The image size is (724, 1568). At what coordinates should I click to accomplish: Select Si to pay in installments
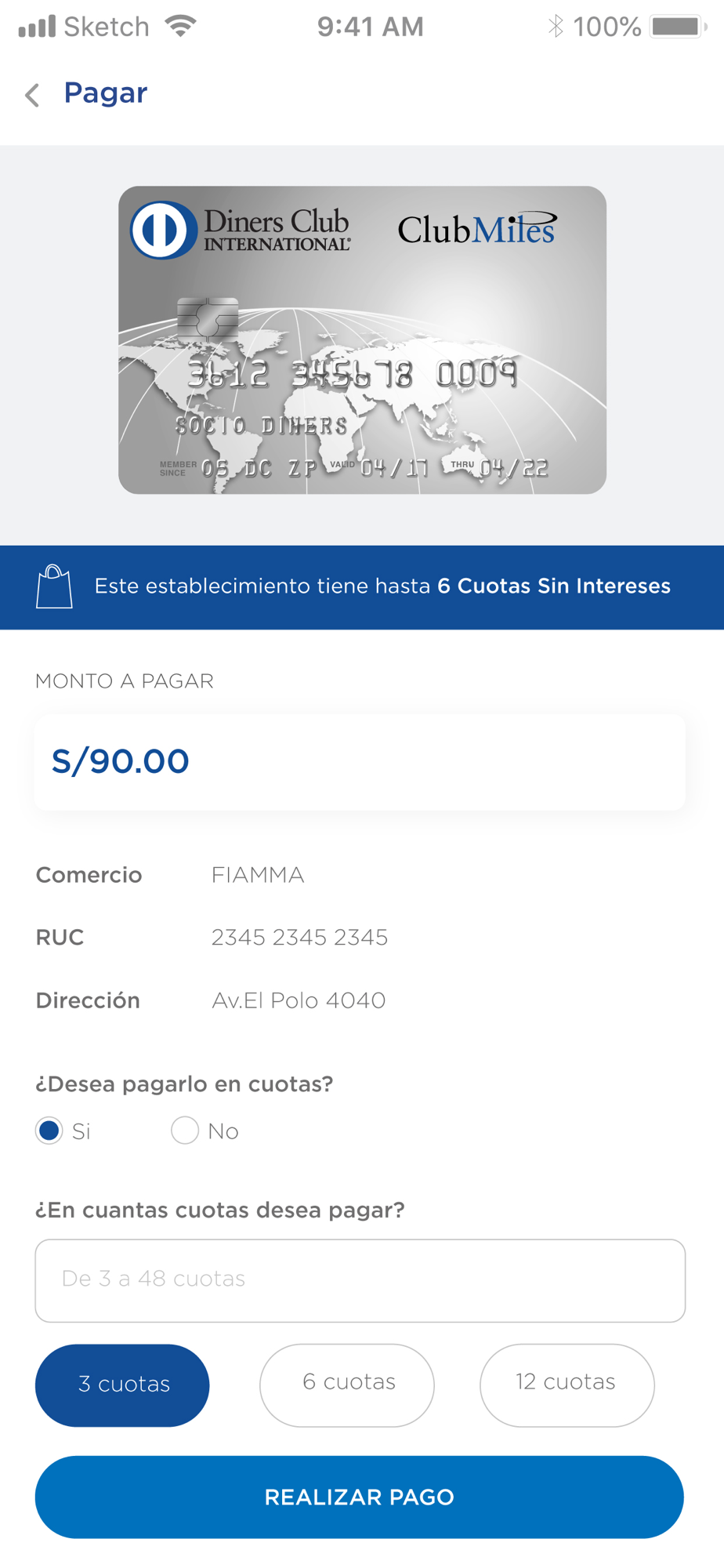pos(49,1131)
